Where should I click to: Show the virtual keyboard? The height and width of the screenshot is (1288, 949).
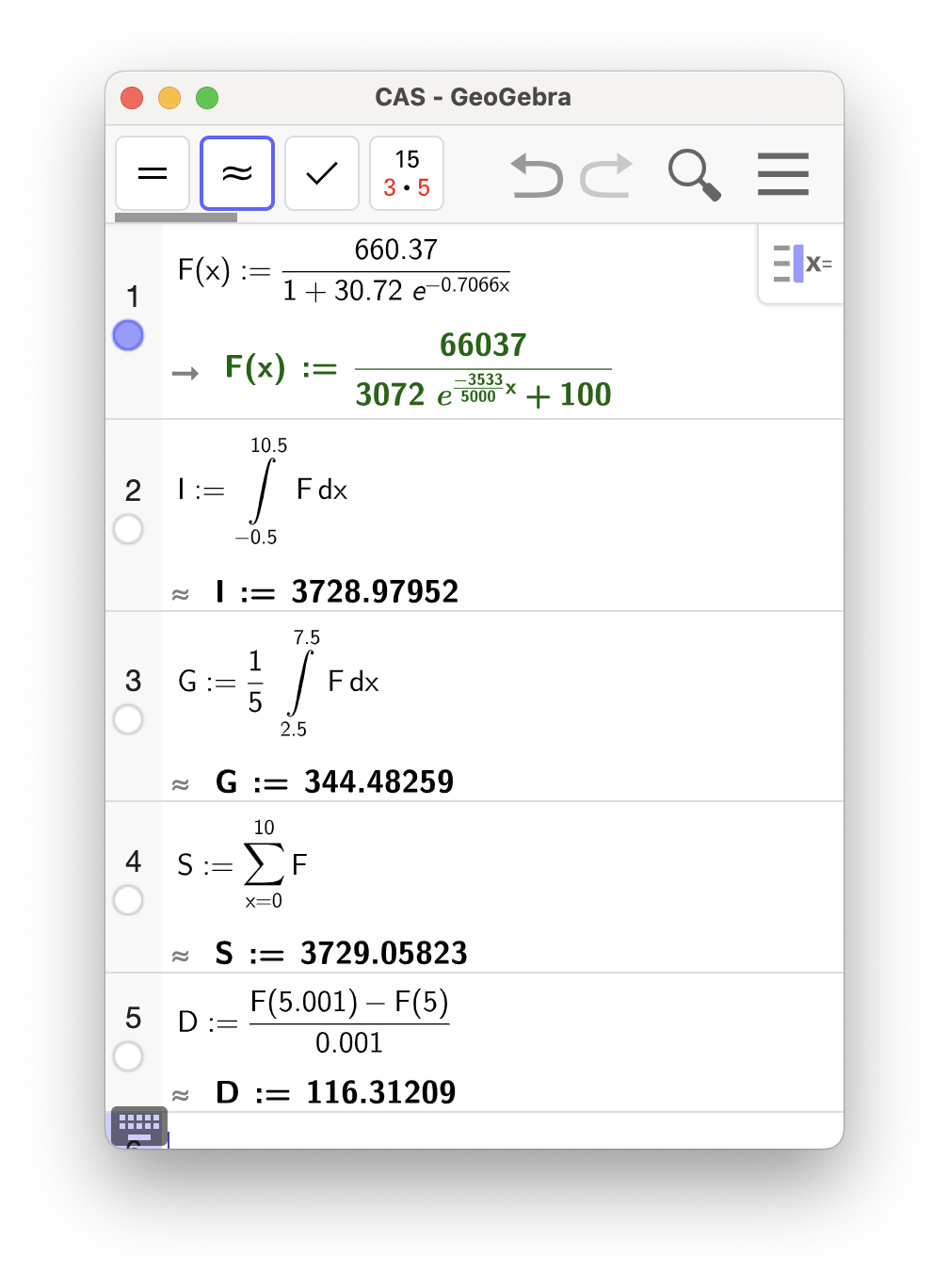[x=138, y=1124]
